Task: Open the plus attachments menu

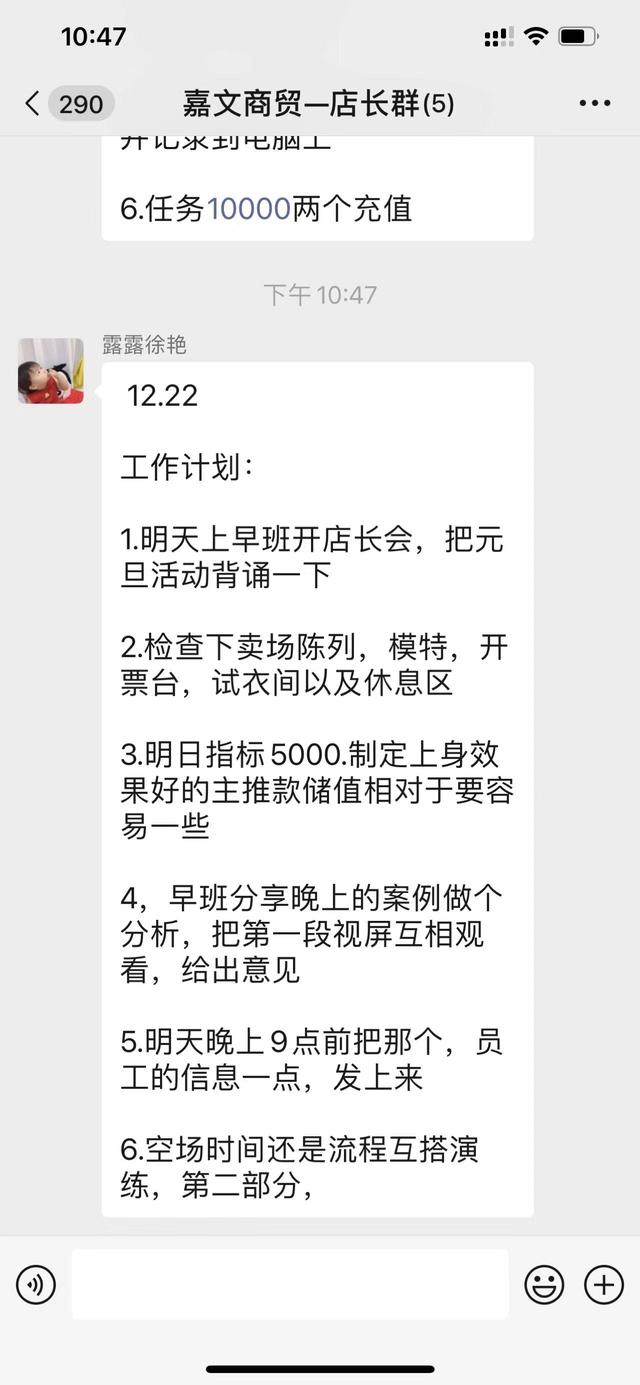Action: click(x=604, y=1285)
